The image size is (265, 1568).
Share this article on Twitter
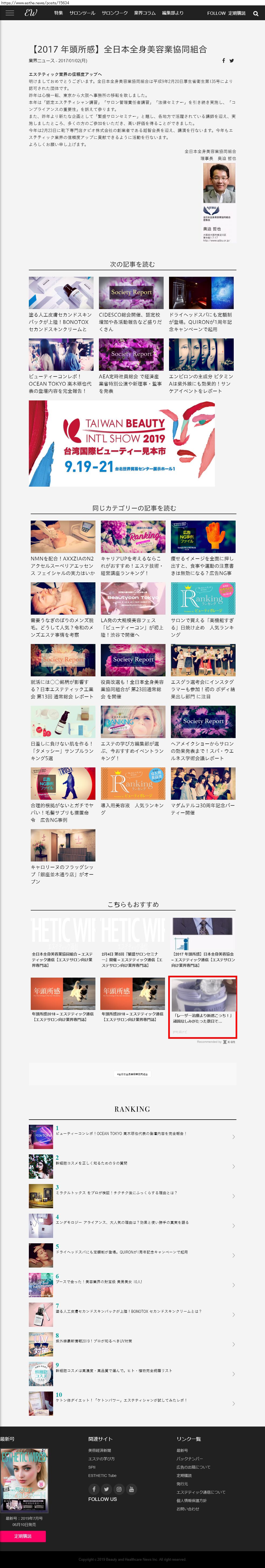click(x=232, y=61)
